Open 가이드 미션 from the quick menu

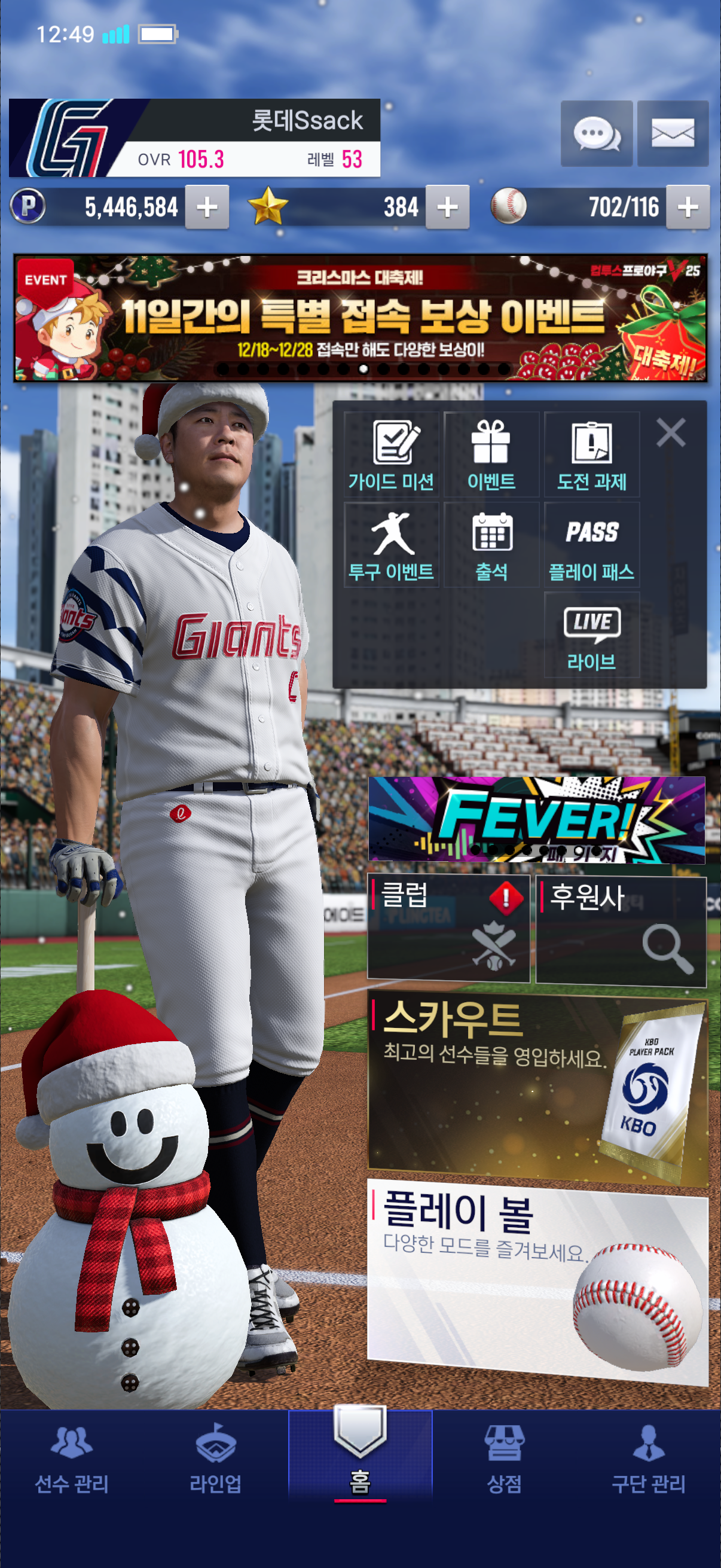(391, 454)
